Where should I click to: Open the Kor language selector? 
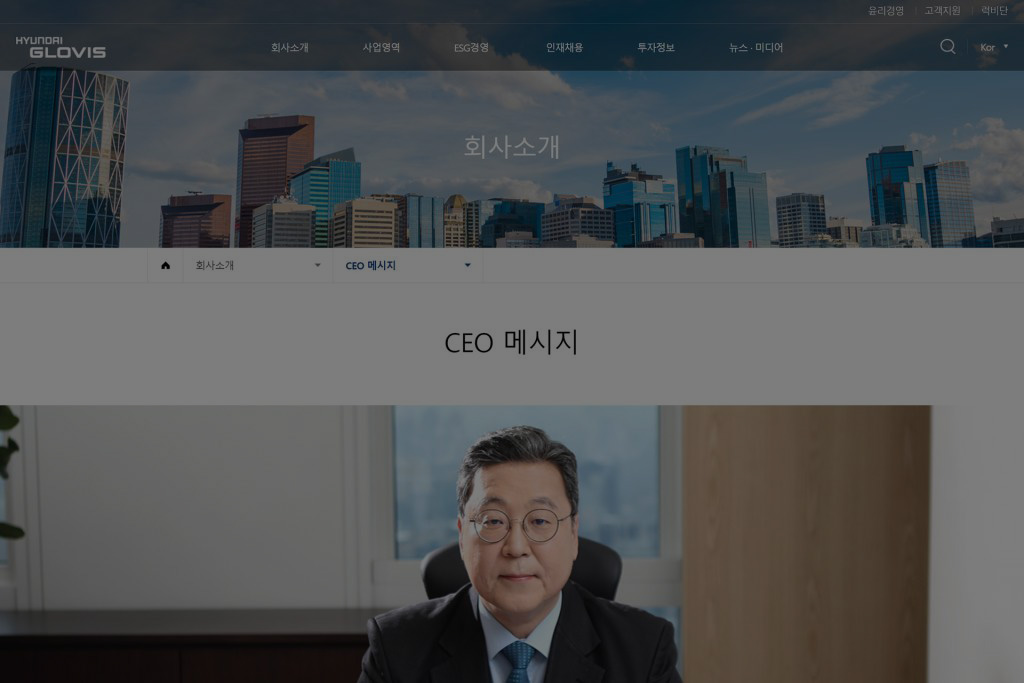pyautogui.click(x=993, y=47)
